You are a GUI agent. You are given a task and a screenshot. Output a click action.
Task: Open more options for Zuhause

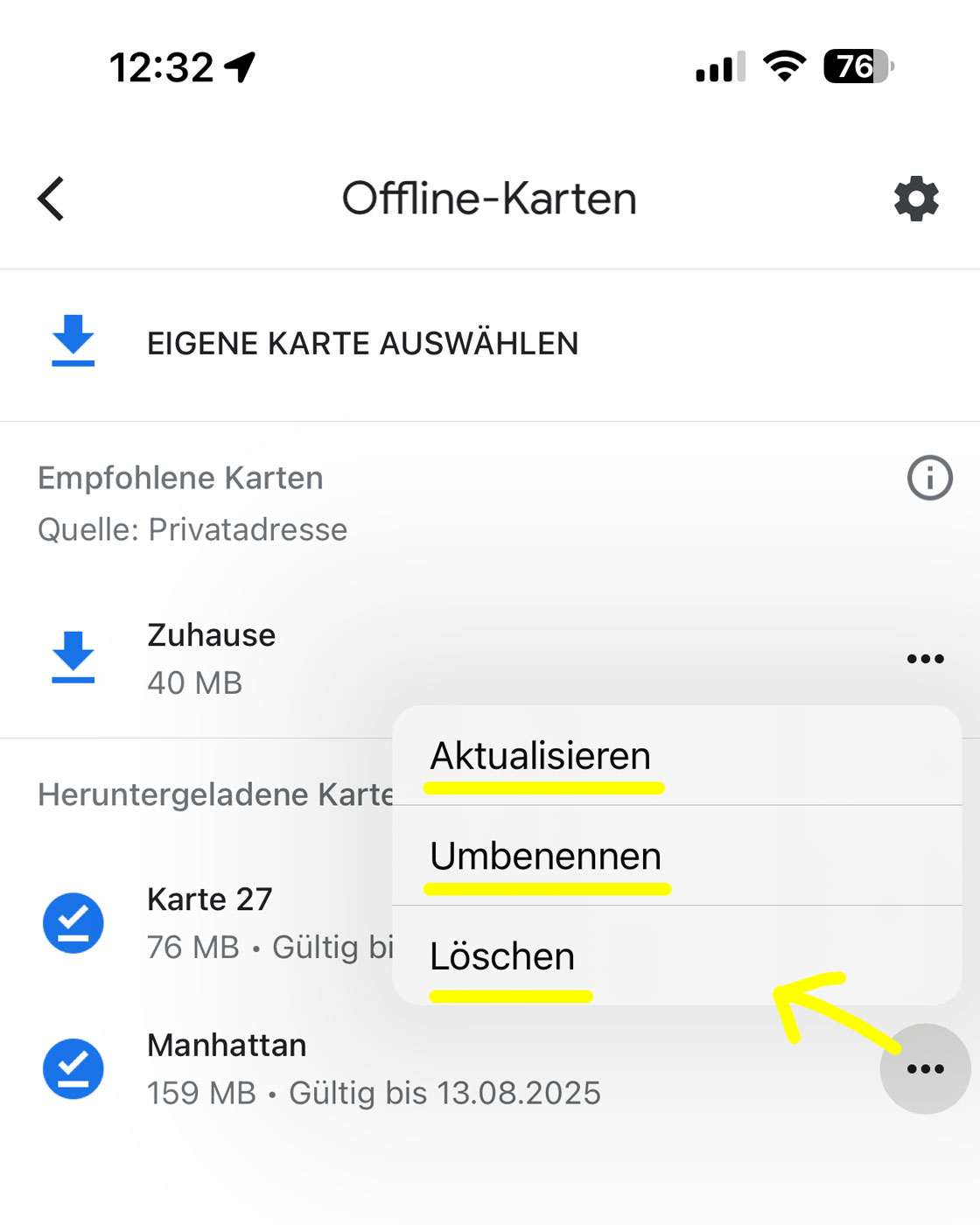tap(925, 659)
